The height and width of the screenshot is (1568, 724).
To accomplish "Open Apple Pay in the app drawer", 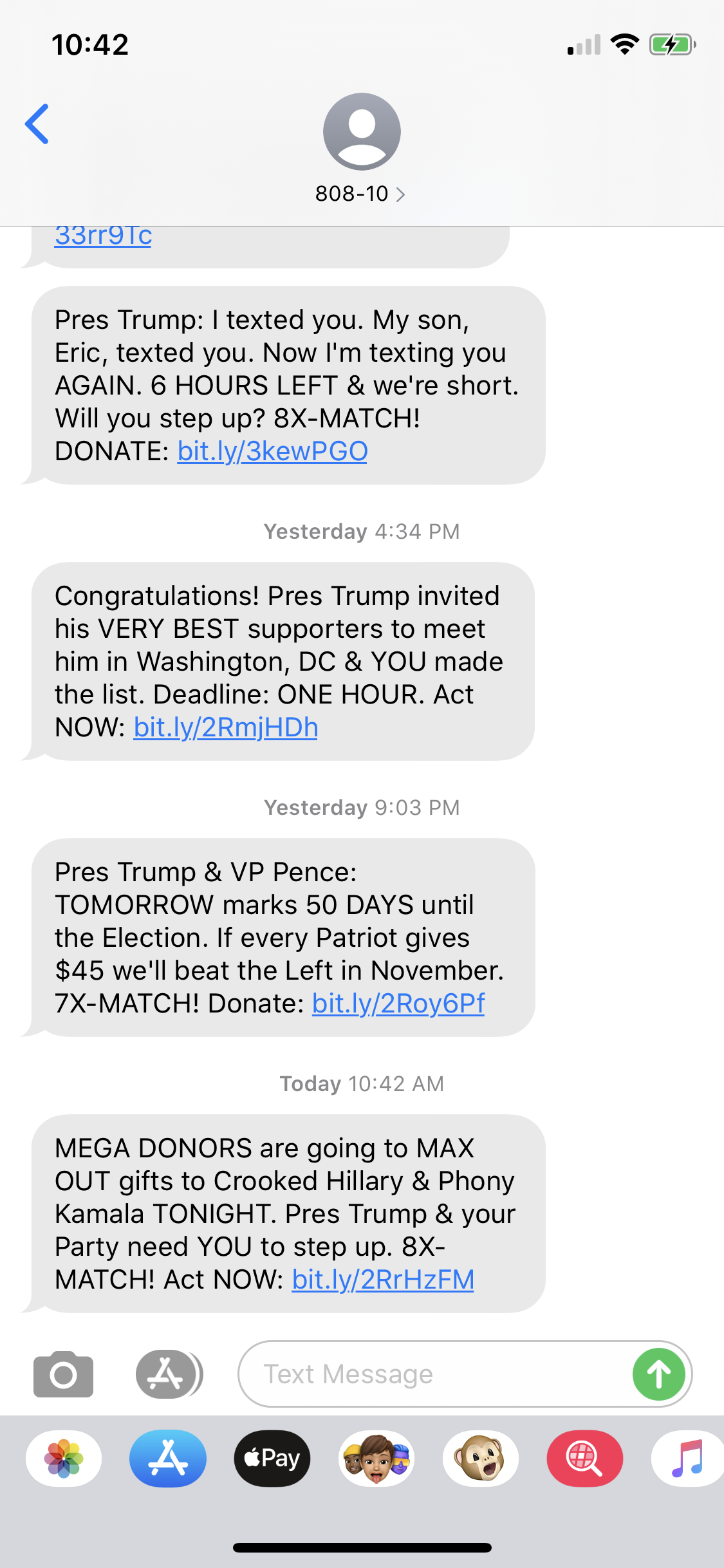I will tap(272, 1459).
